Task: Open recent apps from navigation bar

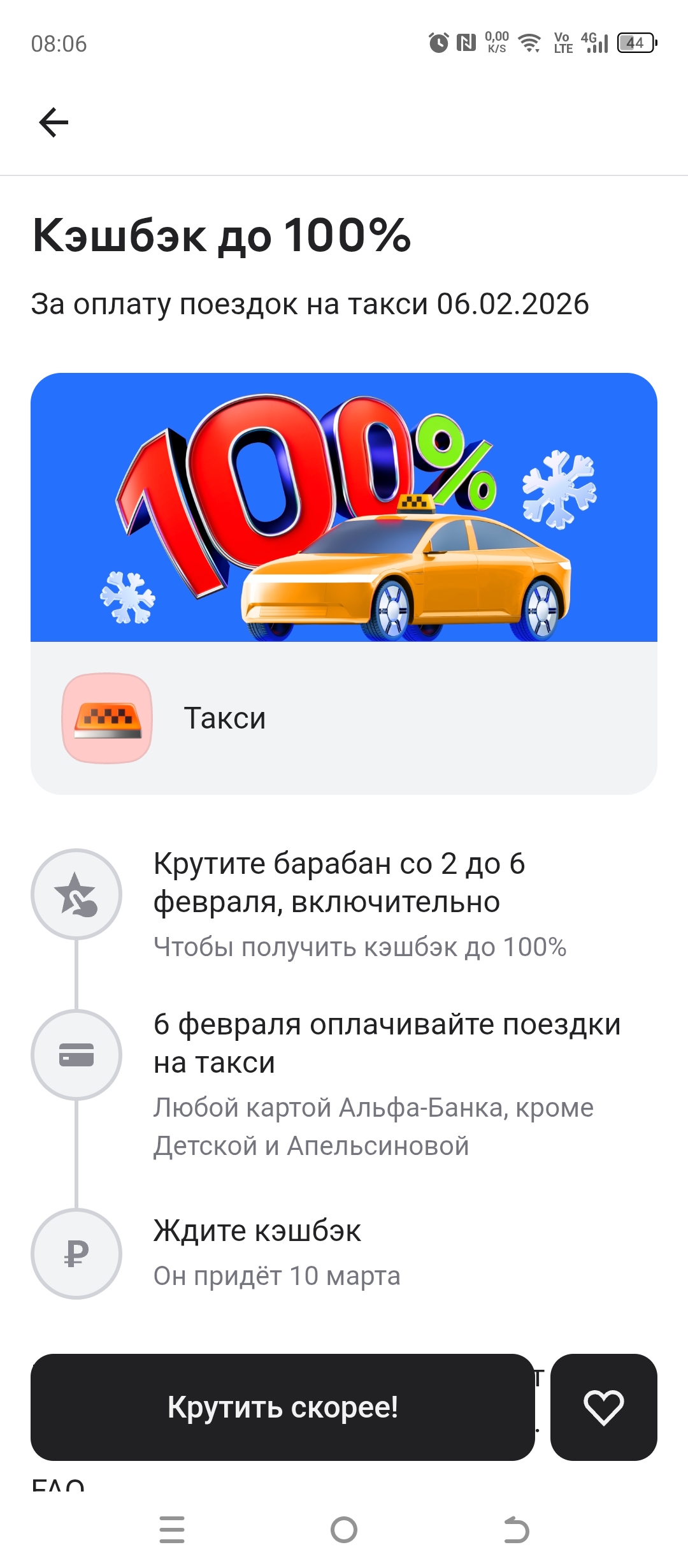Action: click(172, 1529)
